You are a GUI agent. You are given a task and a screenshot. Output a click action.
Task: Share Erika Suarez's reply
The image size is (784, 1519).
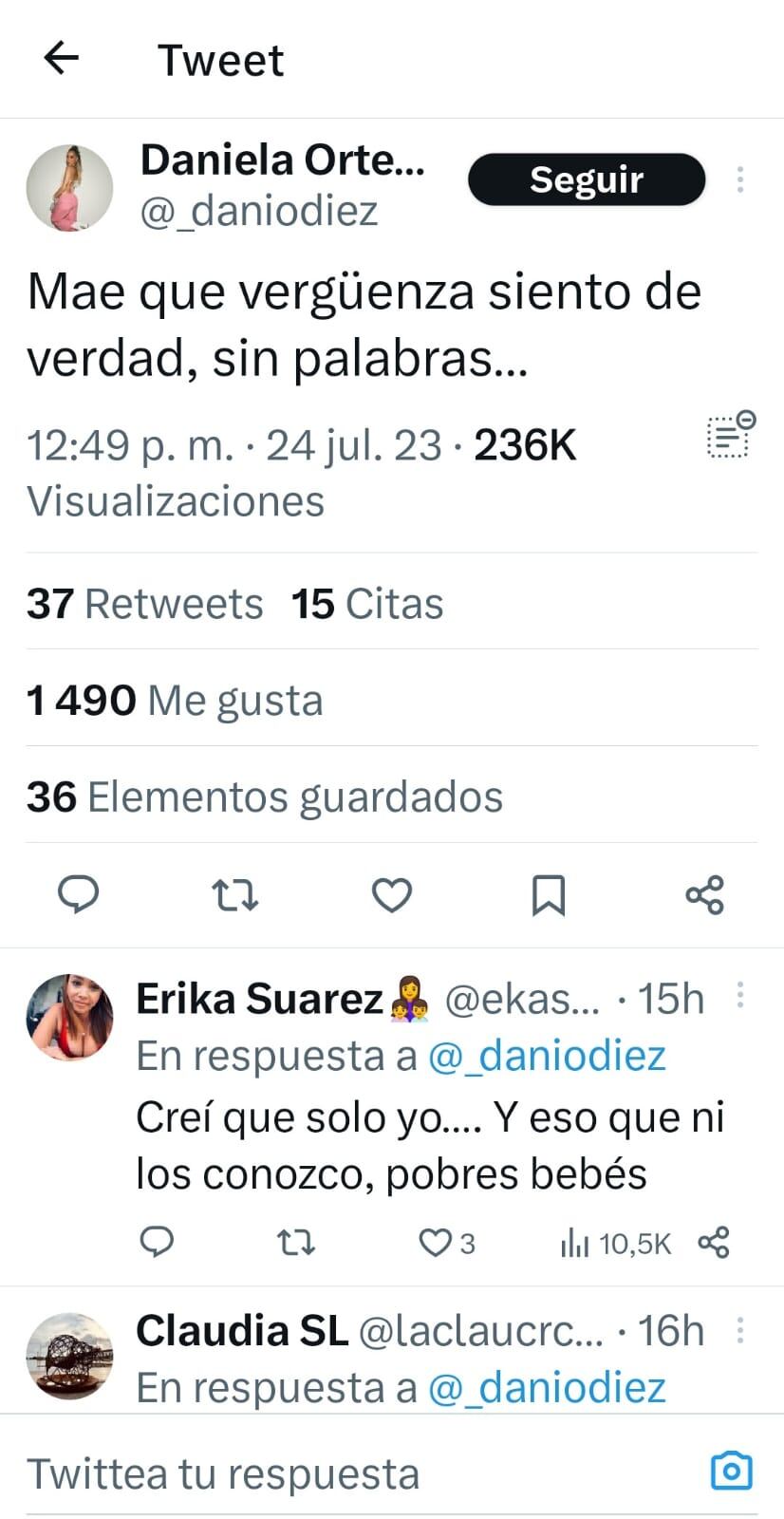click(x=714, y=1242)
